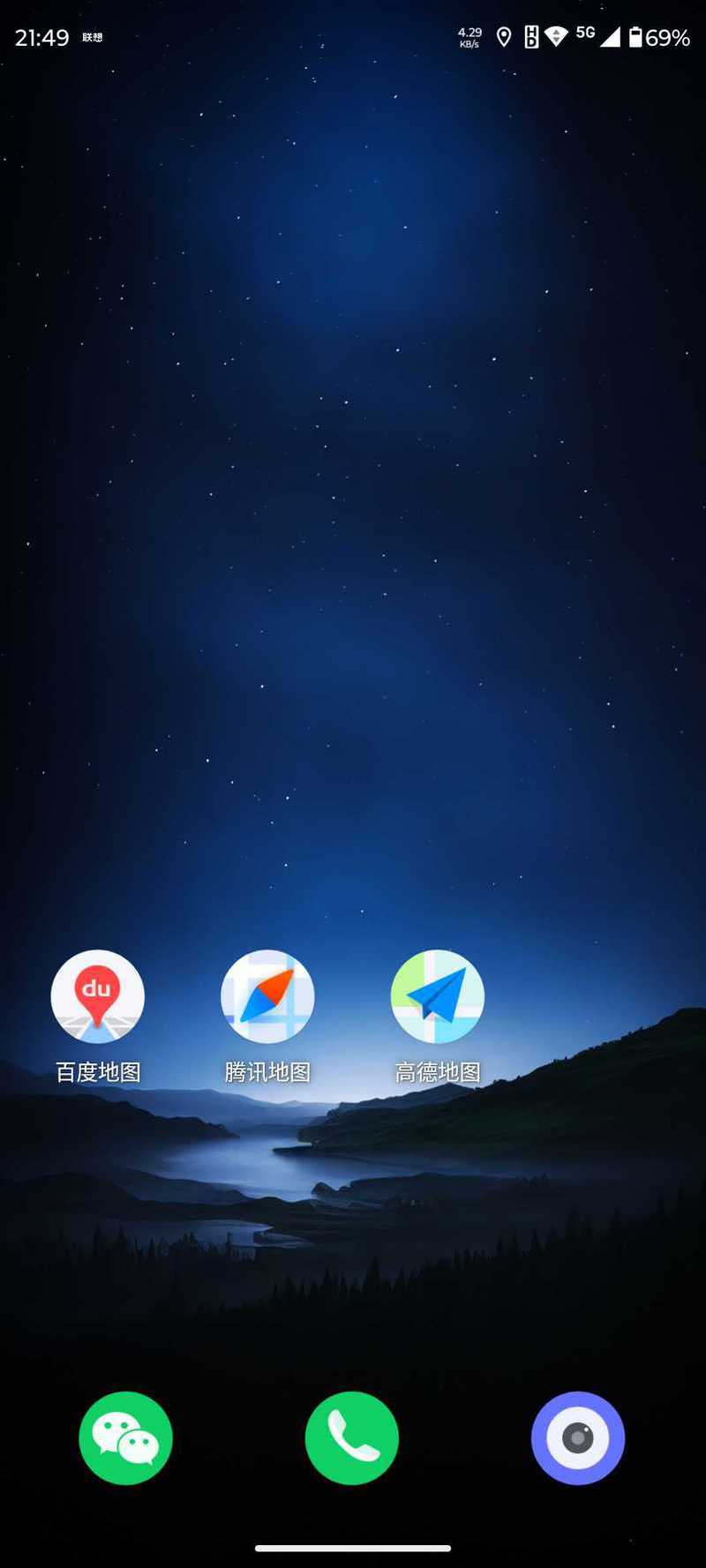Launch 腾讯地图 from the home screen
This screenshot has width=706, height=1568.
[267, 996]
